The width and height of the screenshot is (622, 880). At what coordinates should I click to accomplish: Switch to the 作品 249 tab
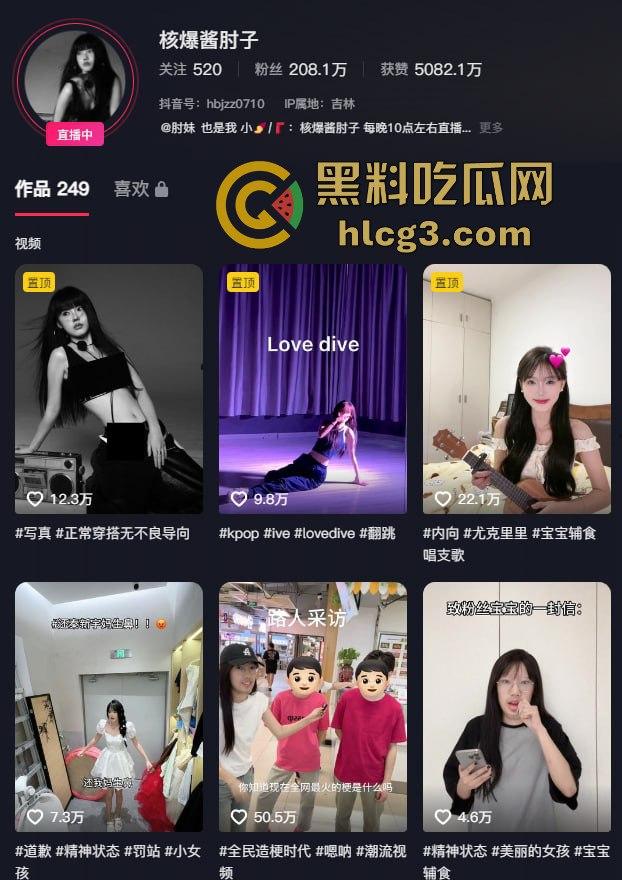pyautogui.click(x=52, y=189)
